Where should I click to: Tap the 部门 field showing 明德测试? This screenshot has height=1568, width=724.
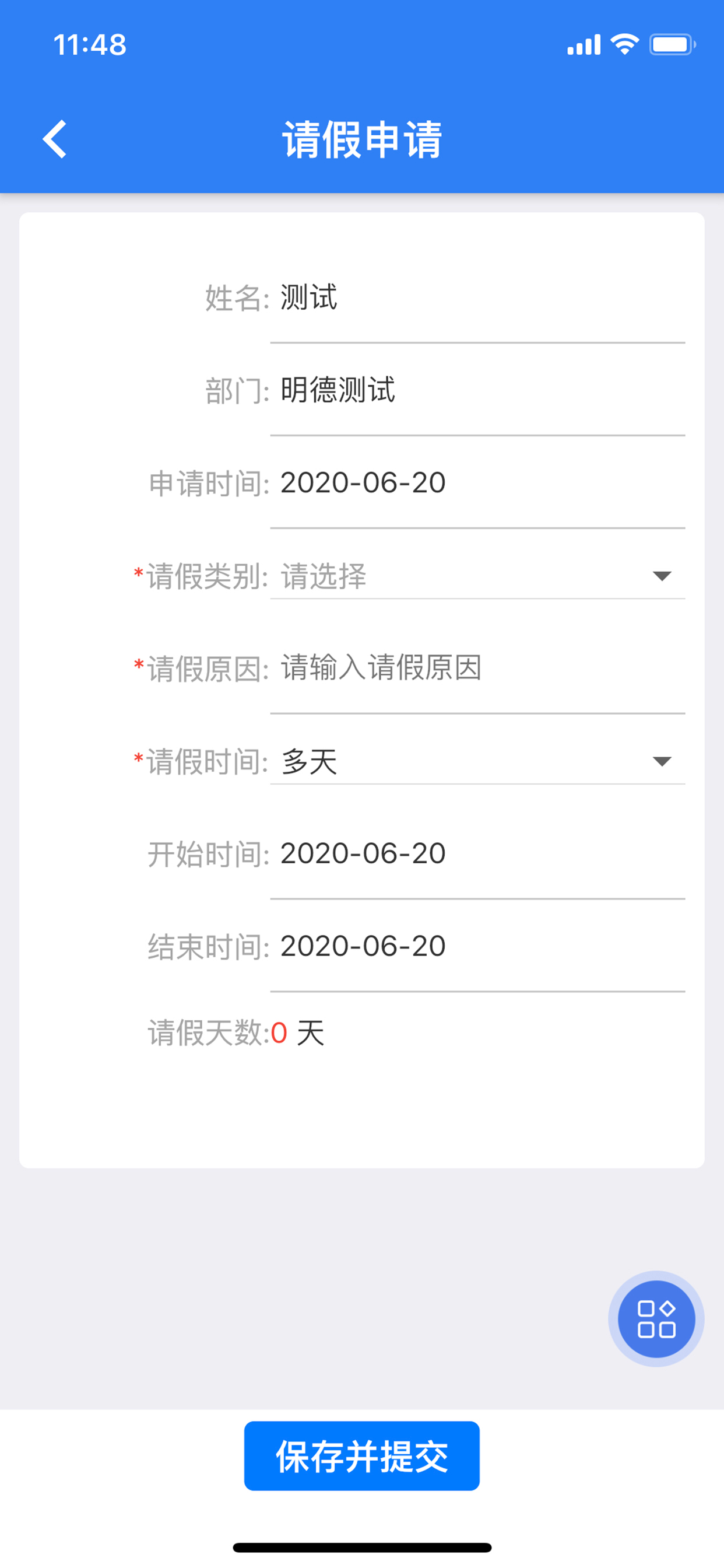[477, 391]
